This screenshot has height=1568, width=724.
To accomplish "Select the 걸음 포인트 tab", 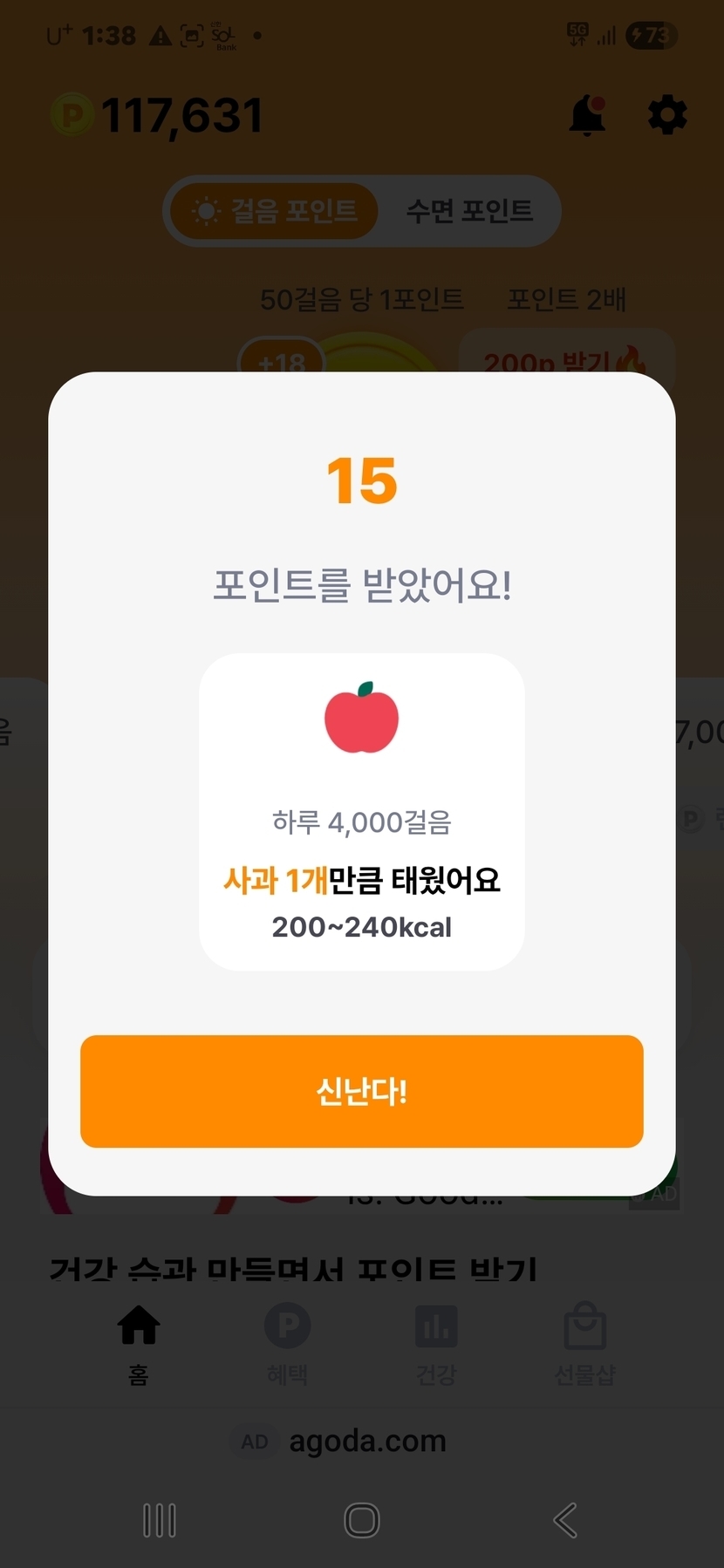I will tap(275, 211).
